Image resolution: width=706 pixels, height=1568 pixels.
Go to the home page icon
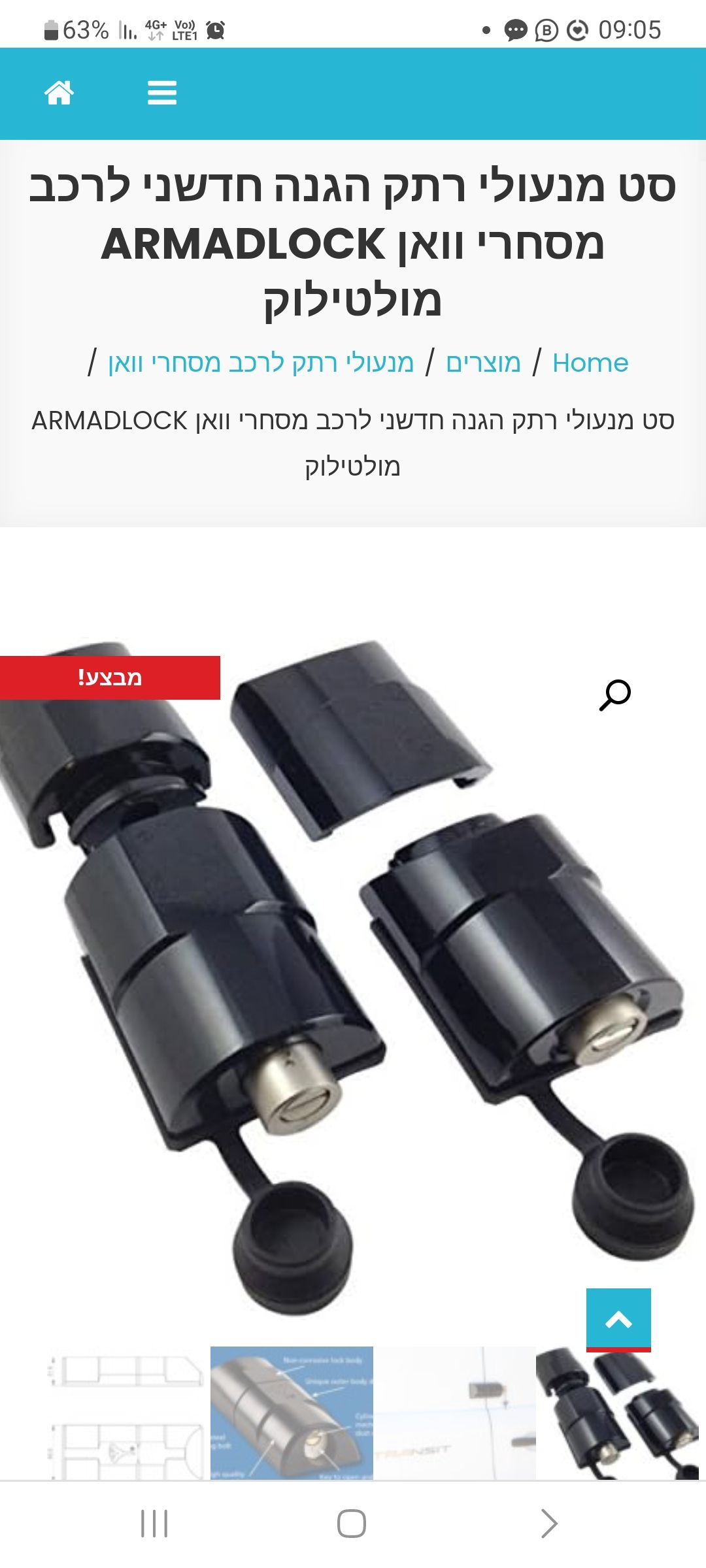tap(59, 93)
